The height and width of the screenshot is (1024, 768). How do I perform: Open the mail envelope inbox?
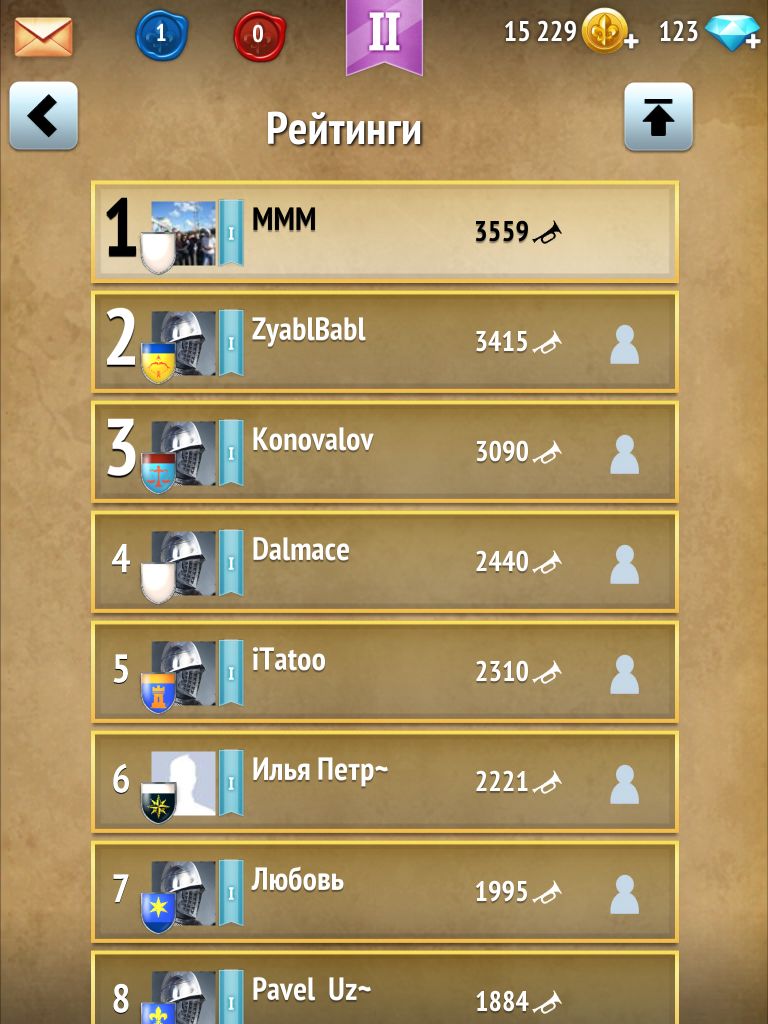click(x=43, y=37)
